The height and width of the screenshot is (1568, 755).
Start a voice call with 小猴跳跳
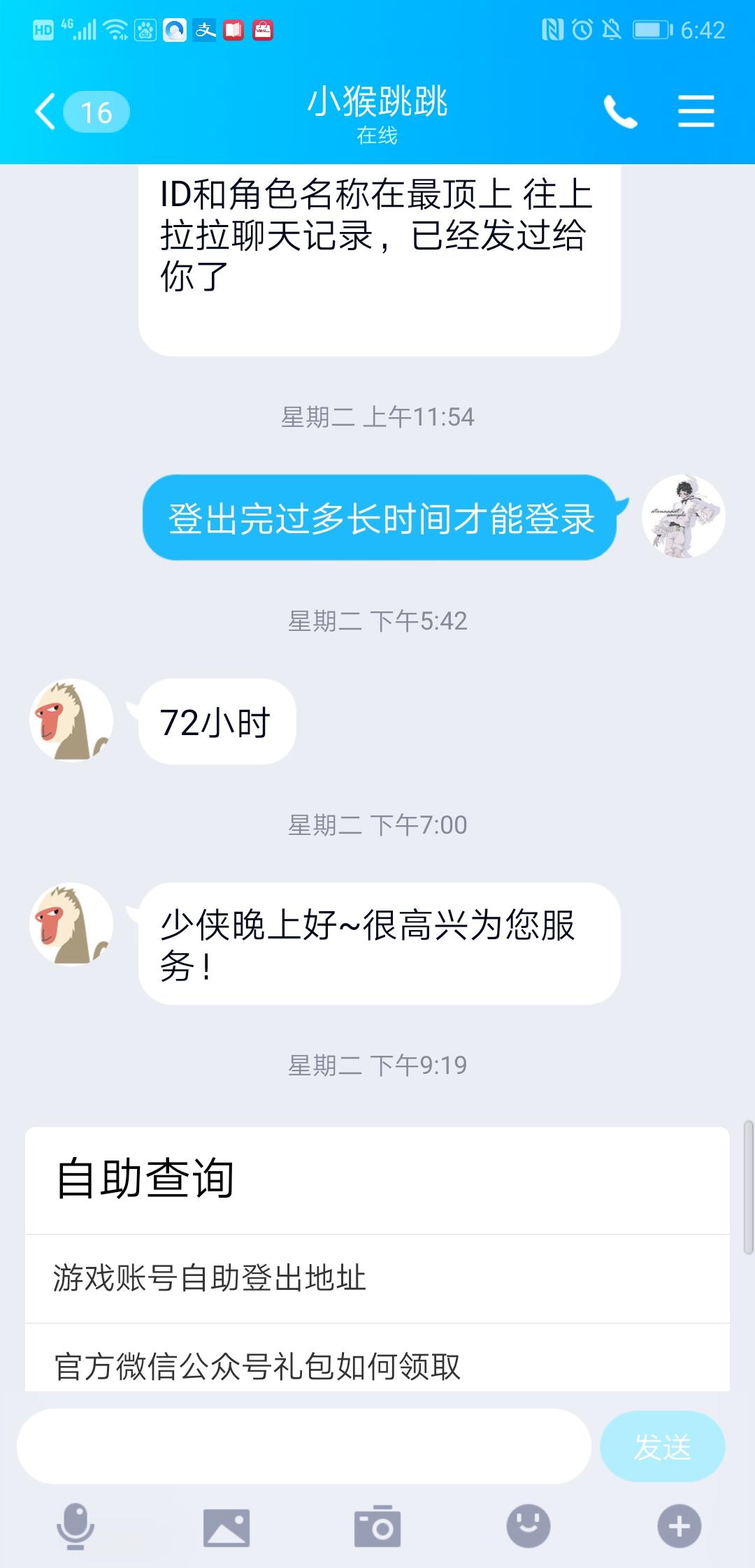click(x=620, y=112)
